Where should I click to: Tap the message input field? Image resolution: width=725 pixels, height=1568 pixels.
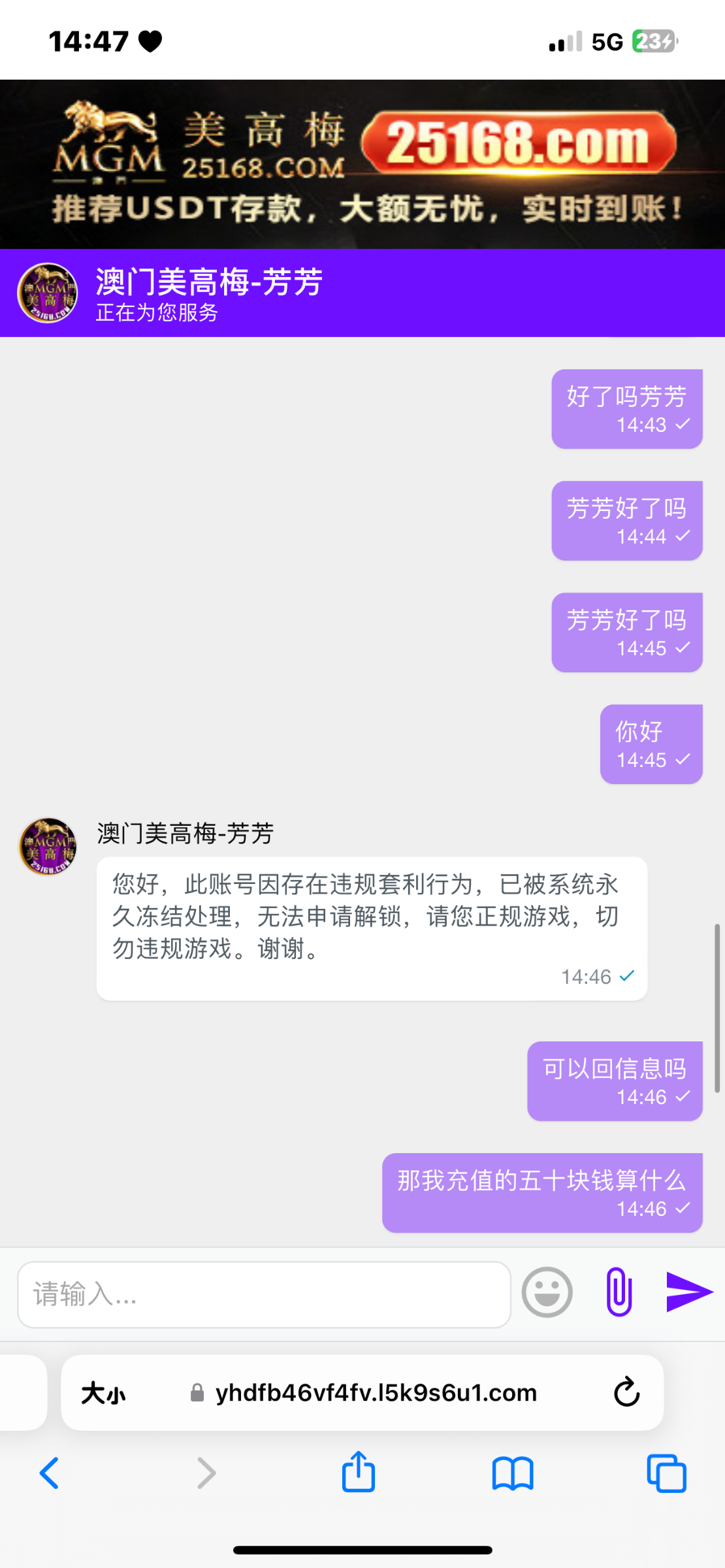tap(263, 1294)
